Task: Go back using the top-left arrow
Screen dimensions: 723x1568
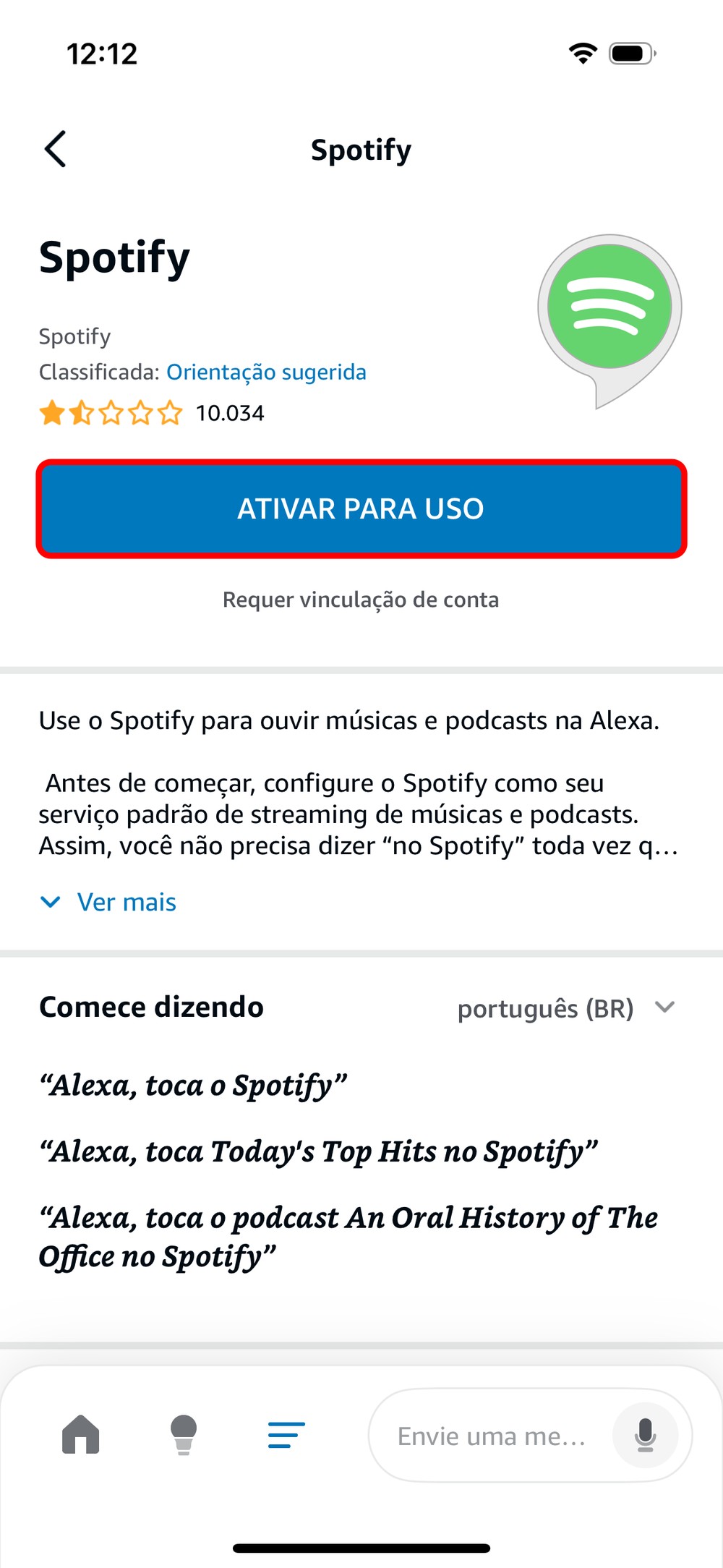Action: pyautogui.click(x=56, y=149)
